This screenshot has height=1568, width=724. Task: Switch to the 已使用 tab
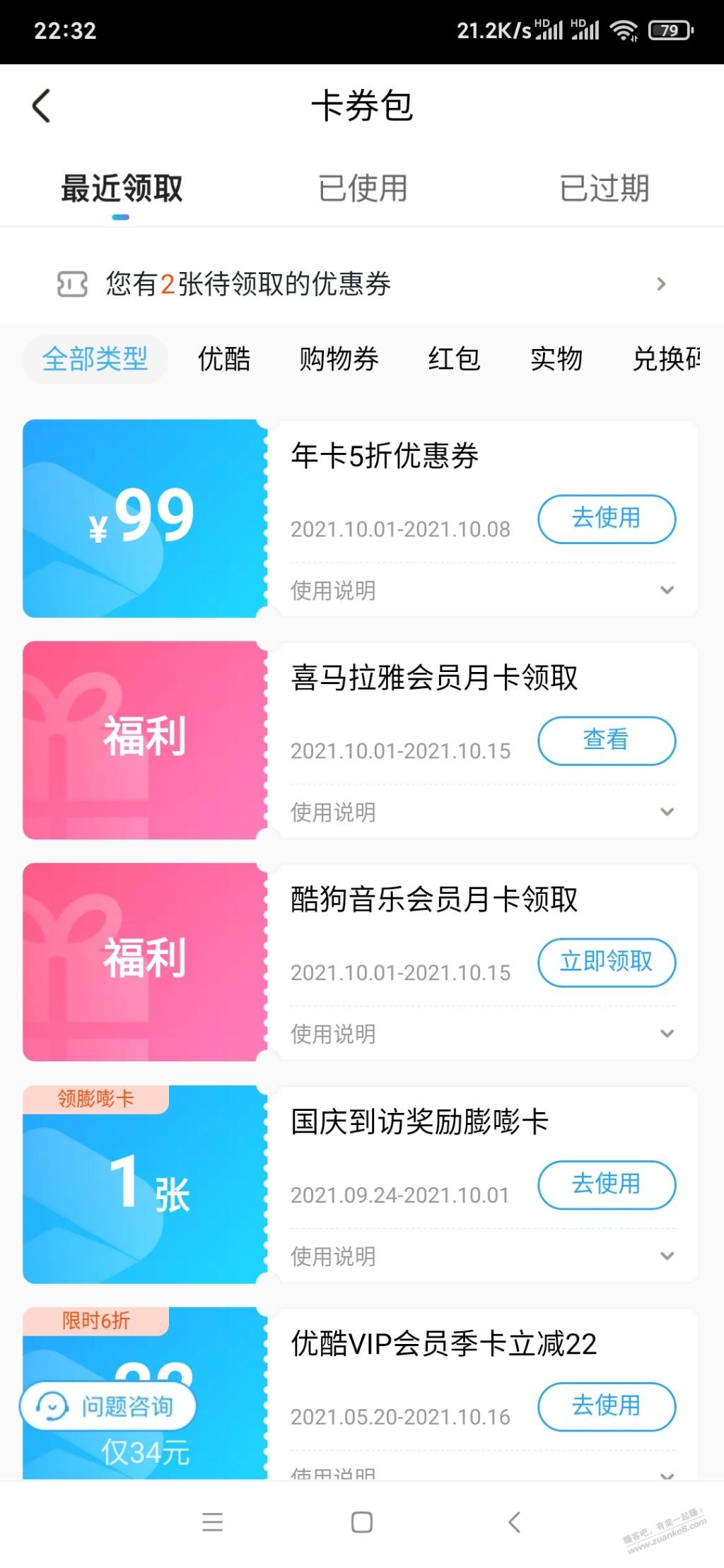click(363, 189)
